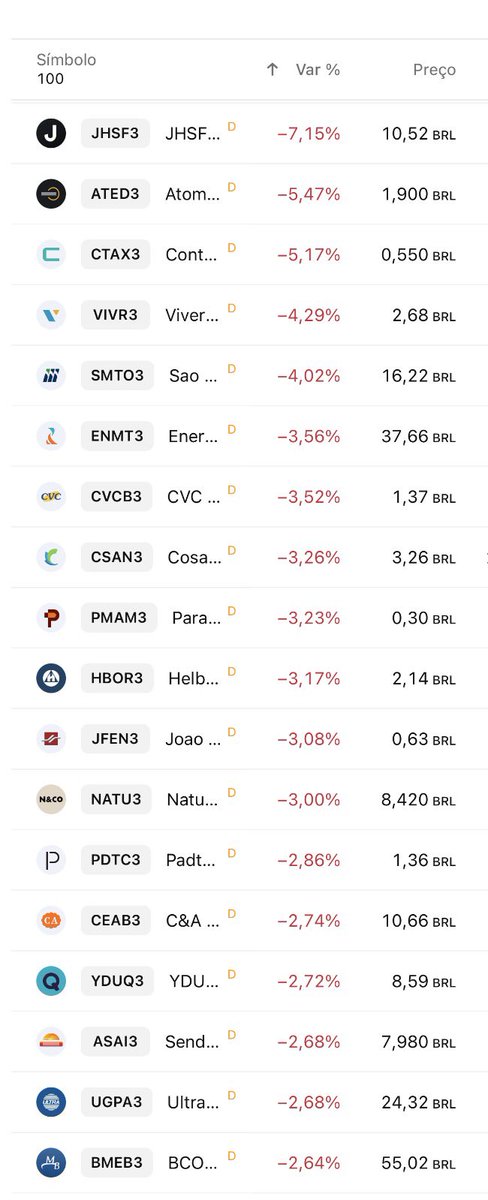Open the BMEB3 stock row
Image resolution: width=488 pixels, height=1200 pixels.
point(244,1162)
